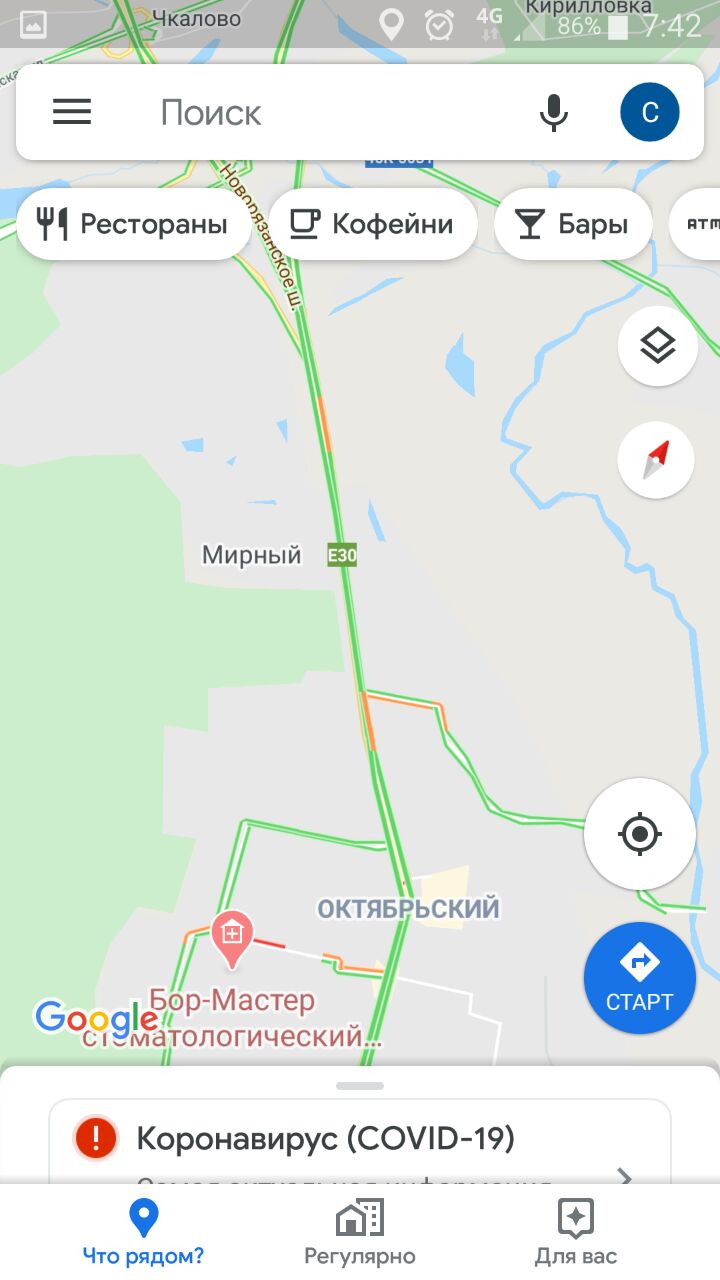
Task: Center the map on my location
Action: click(x=640, y=834)
